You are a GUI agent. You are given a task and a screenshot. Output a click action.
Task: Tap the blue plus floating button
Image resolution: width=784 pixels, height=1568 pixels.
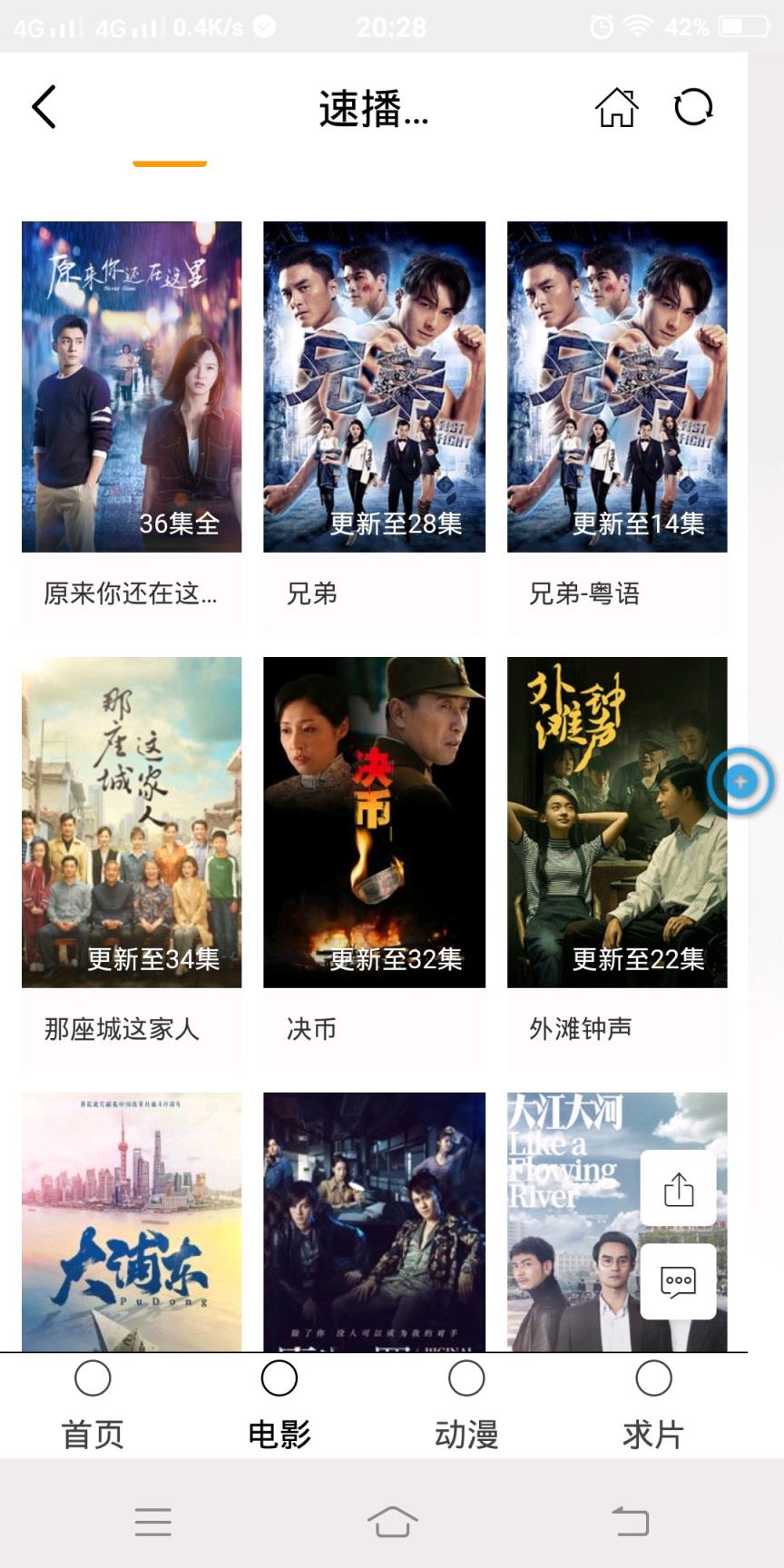(741, 781)
